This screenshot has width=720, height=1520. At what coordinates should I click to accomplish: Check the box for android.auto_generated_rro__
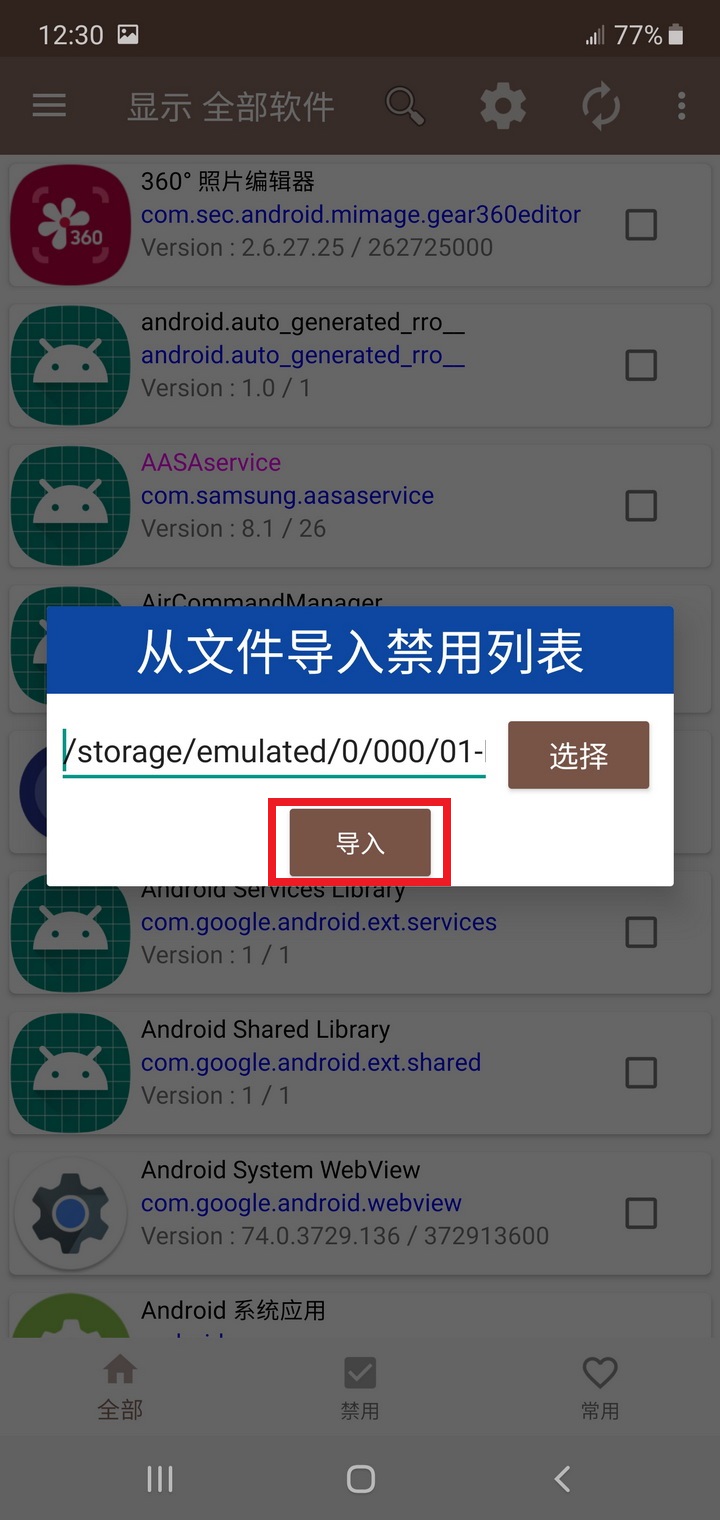[641, 365]
